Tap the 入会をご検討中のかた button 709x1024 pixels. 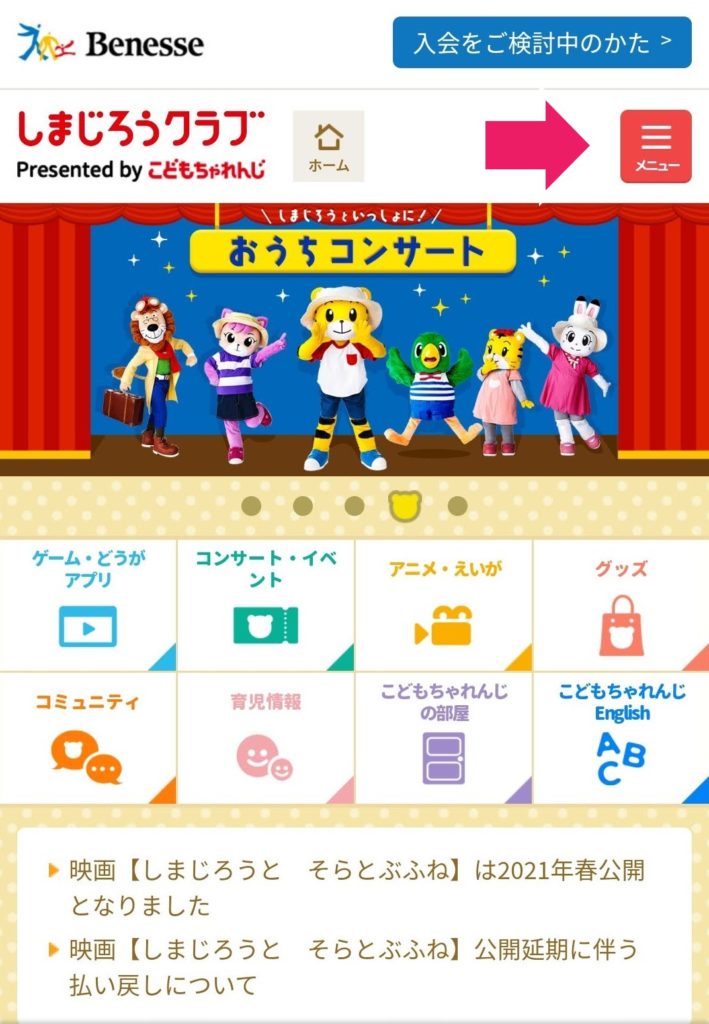click(542, 42)
